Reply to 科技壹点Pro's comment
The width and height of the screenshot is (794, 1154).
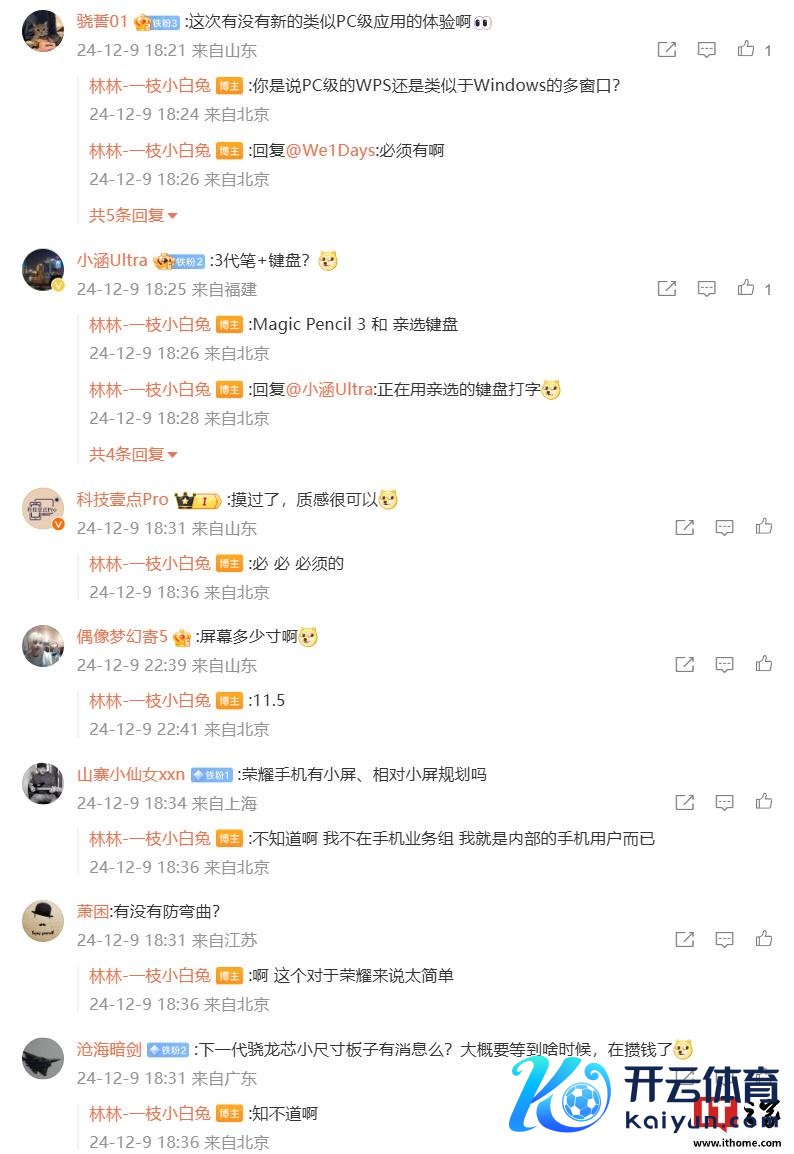(x=725, y=527)
